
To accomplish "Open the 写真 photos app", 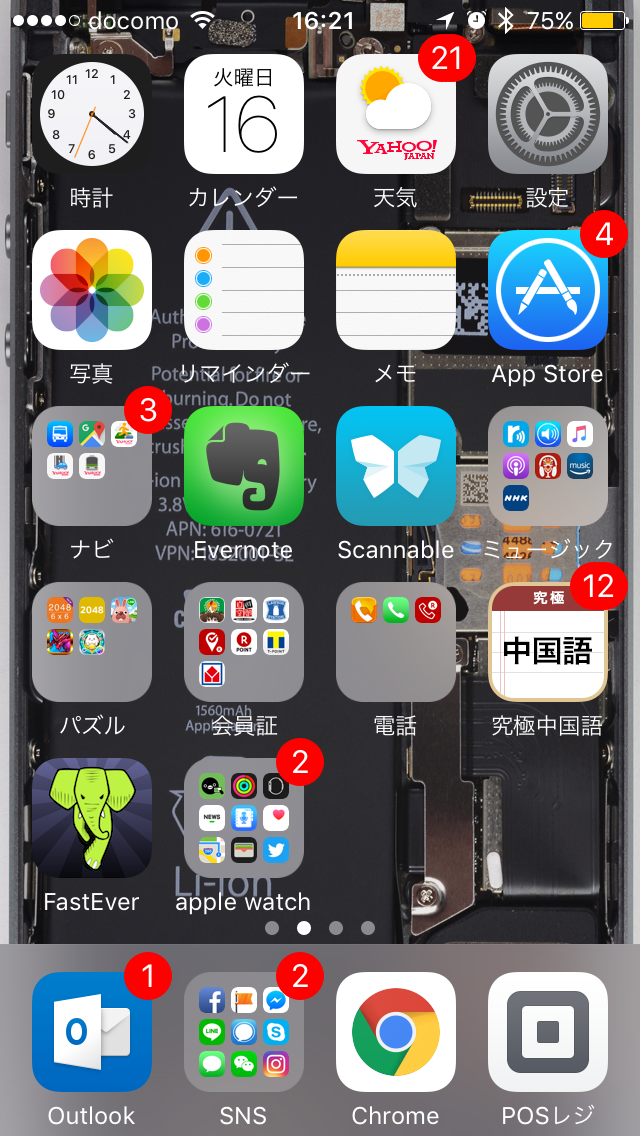I will 91,290.
